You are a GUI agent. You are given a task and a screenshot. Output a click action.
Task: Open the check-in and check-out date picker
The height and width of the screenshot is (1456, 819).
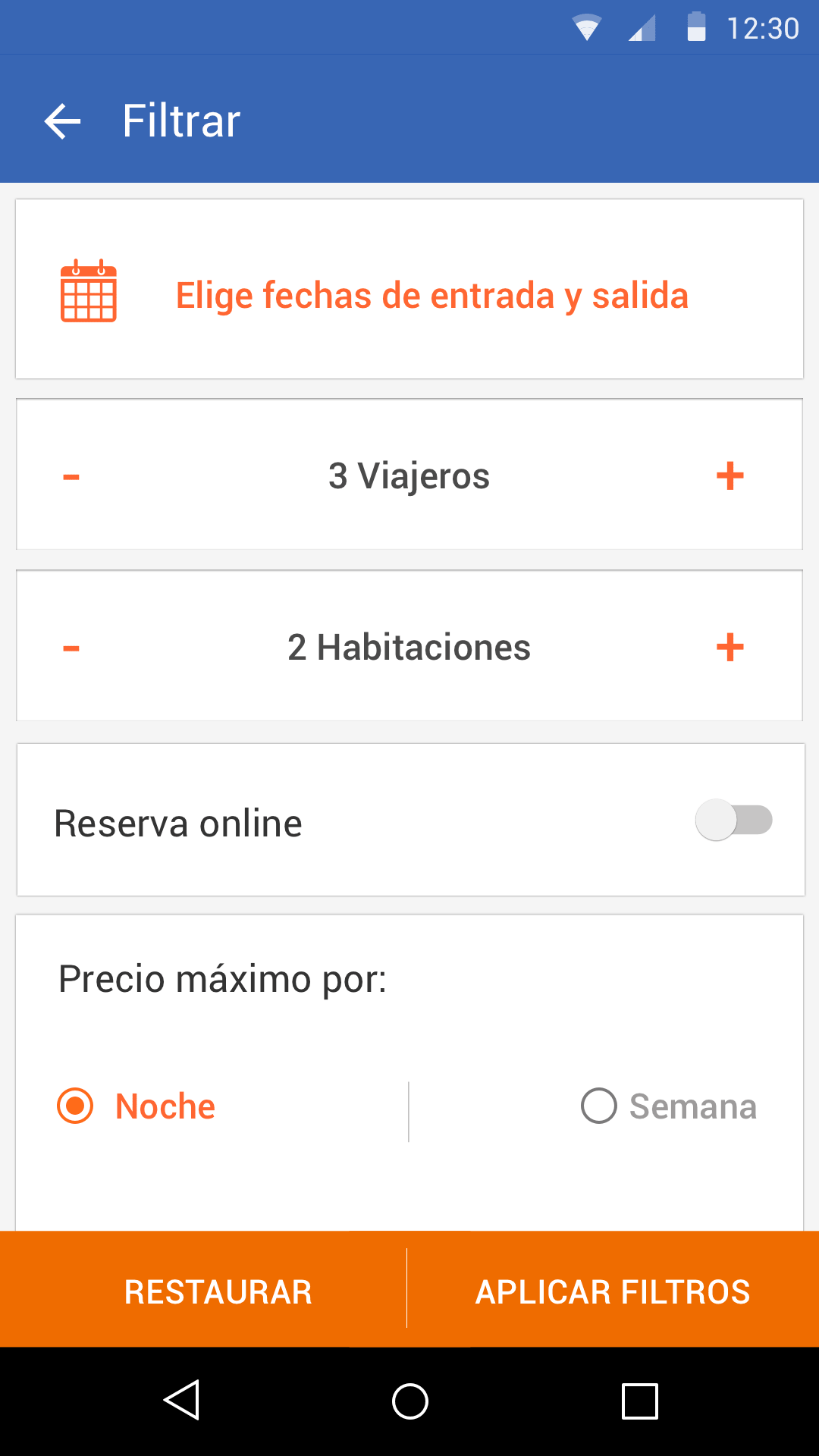point(409,289)
